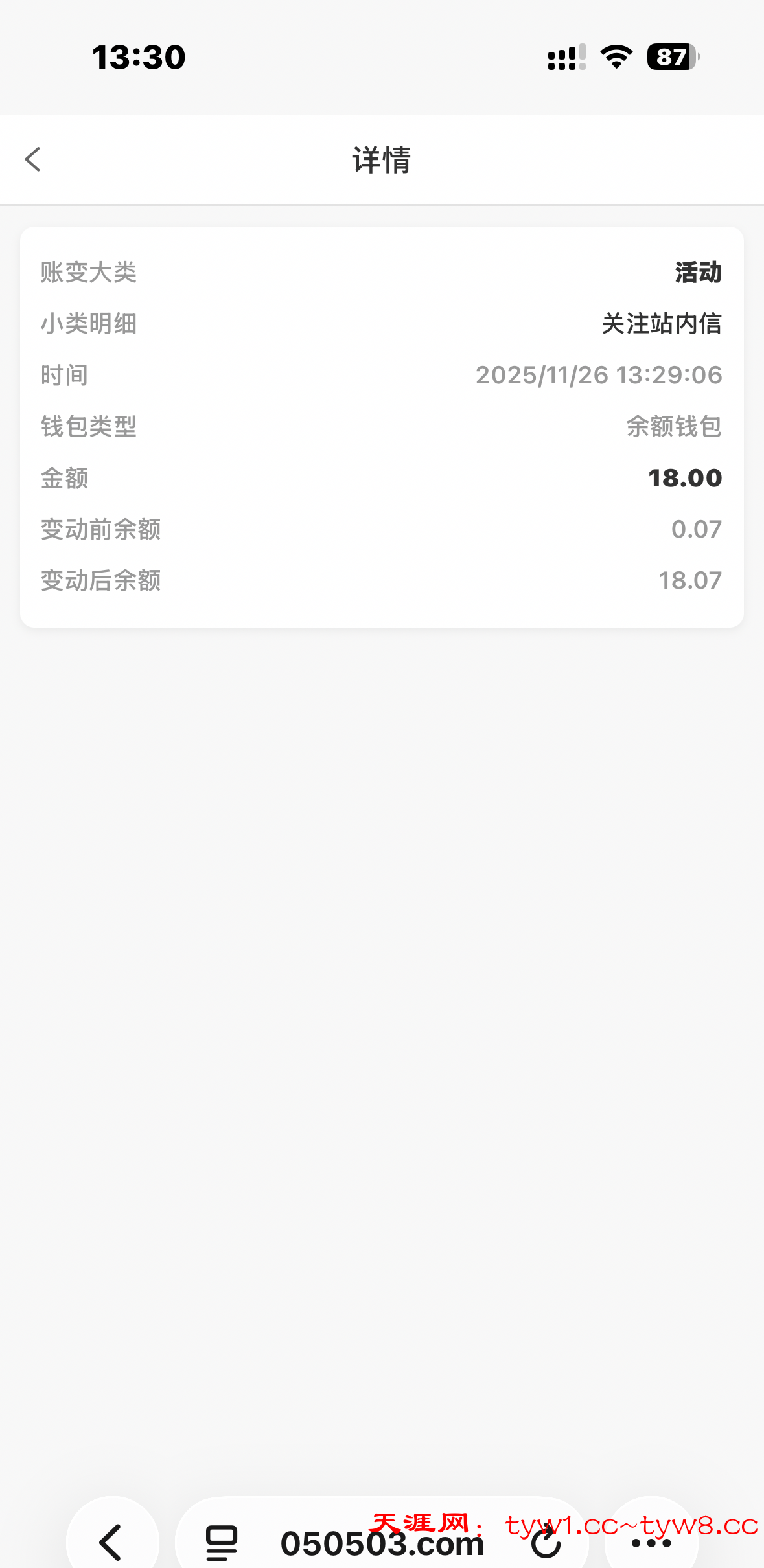Screen dimensions: 764x1568
Task: Open the browser's three-dot more menu
Action: point(651,1543)
